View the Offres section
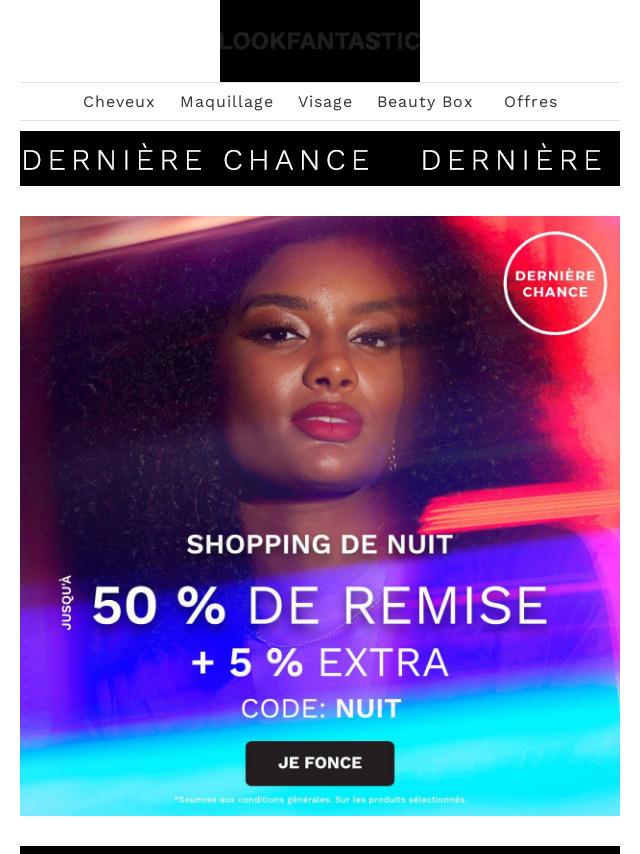This screenshot has height=854, width=640. click(x=530, y=102)
